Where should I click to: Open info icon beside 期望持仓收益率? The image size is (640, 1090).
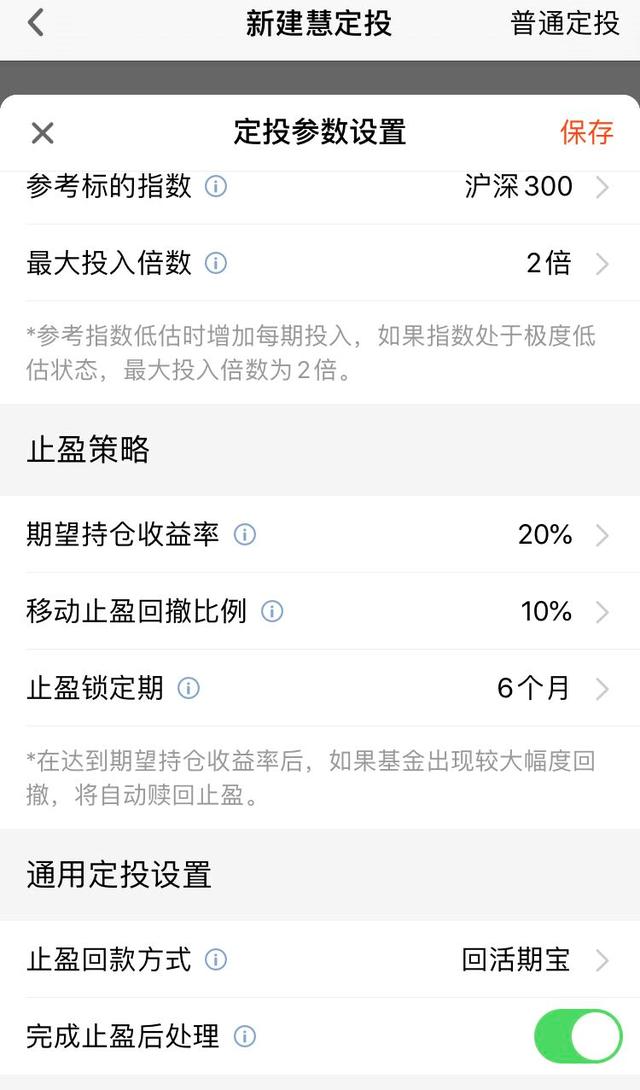244,535
